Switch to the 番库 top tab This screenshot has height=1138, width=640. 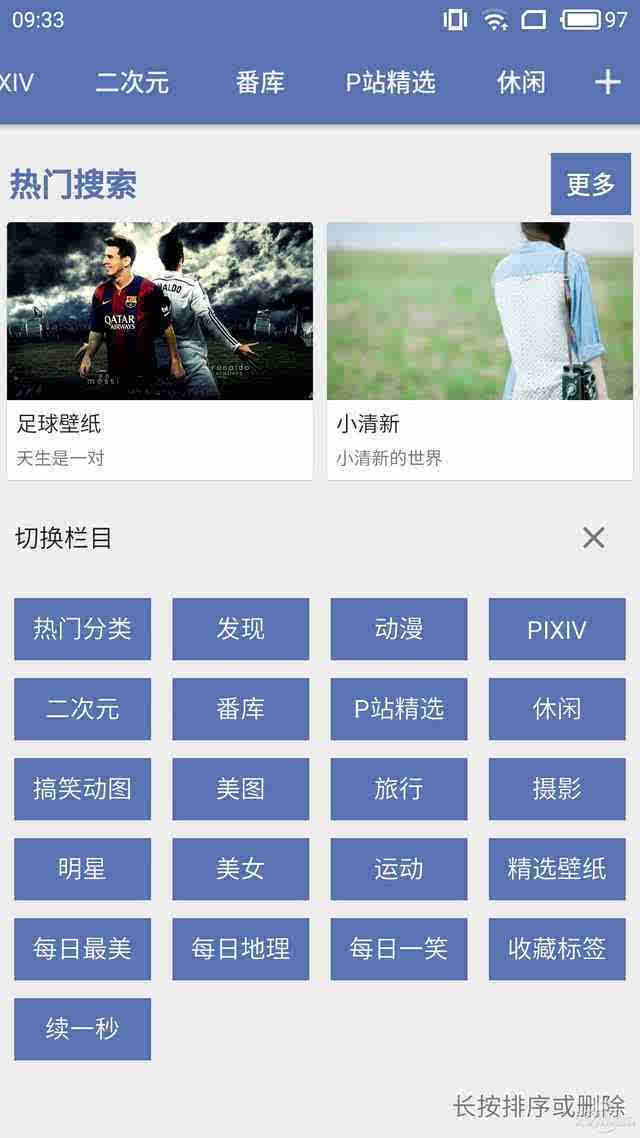tap(260, 82)
